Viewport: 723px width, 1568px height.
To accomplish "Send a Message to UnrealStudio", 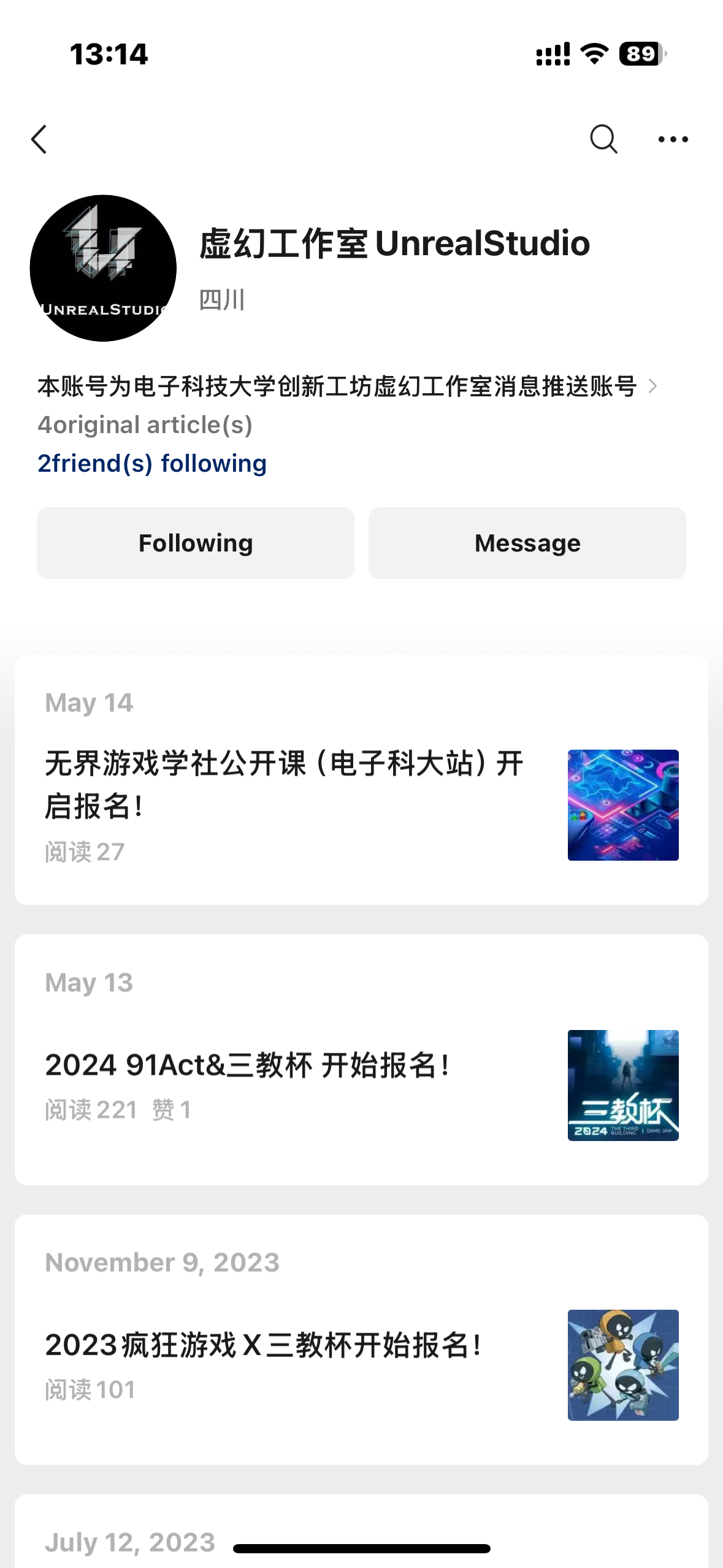I will [x=527, y=543].
